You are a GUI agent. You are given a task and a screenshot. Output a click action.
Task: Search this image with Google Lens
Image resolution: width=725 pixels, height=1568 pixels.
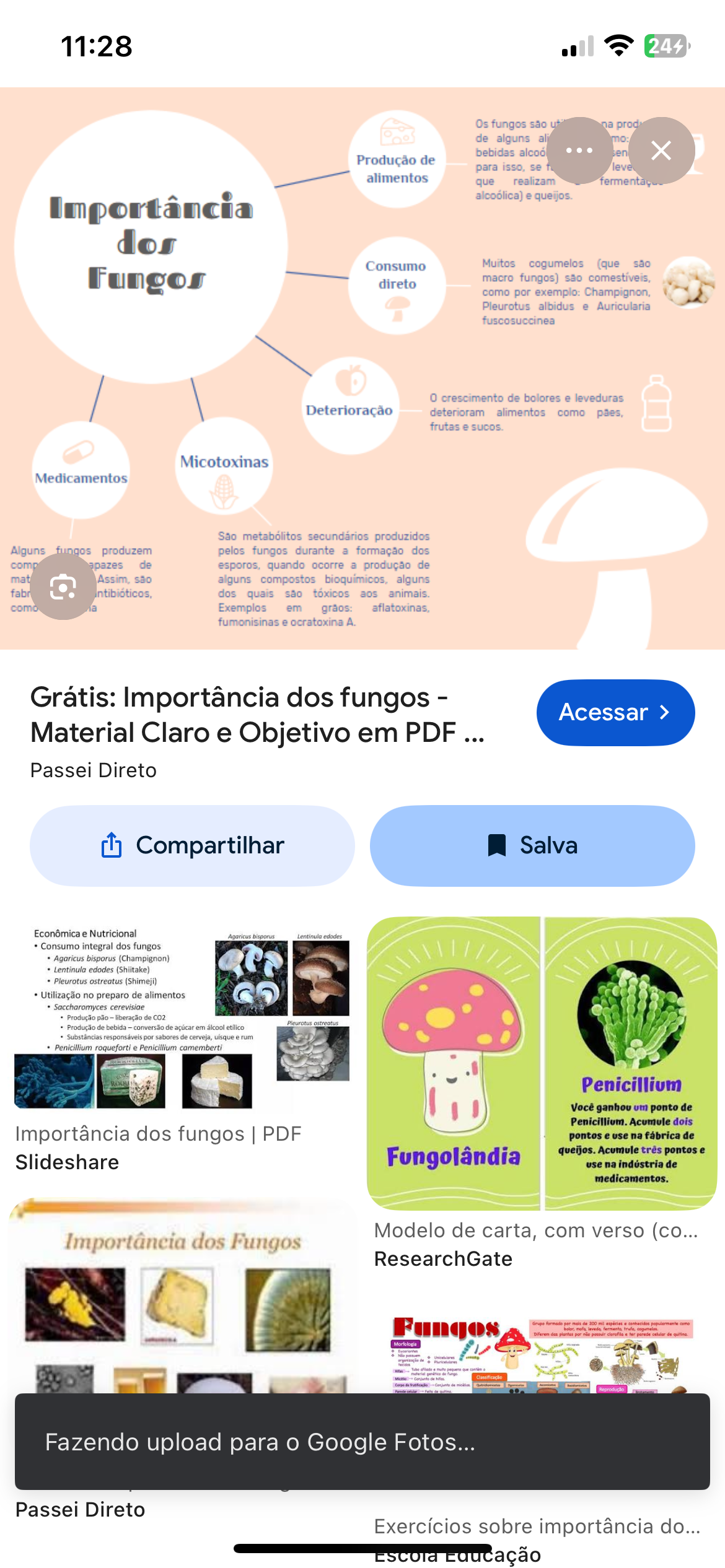tap(63, 586)
